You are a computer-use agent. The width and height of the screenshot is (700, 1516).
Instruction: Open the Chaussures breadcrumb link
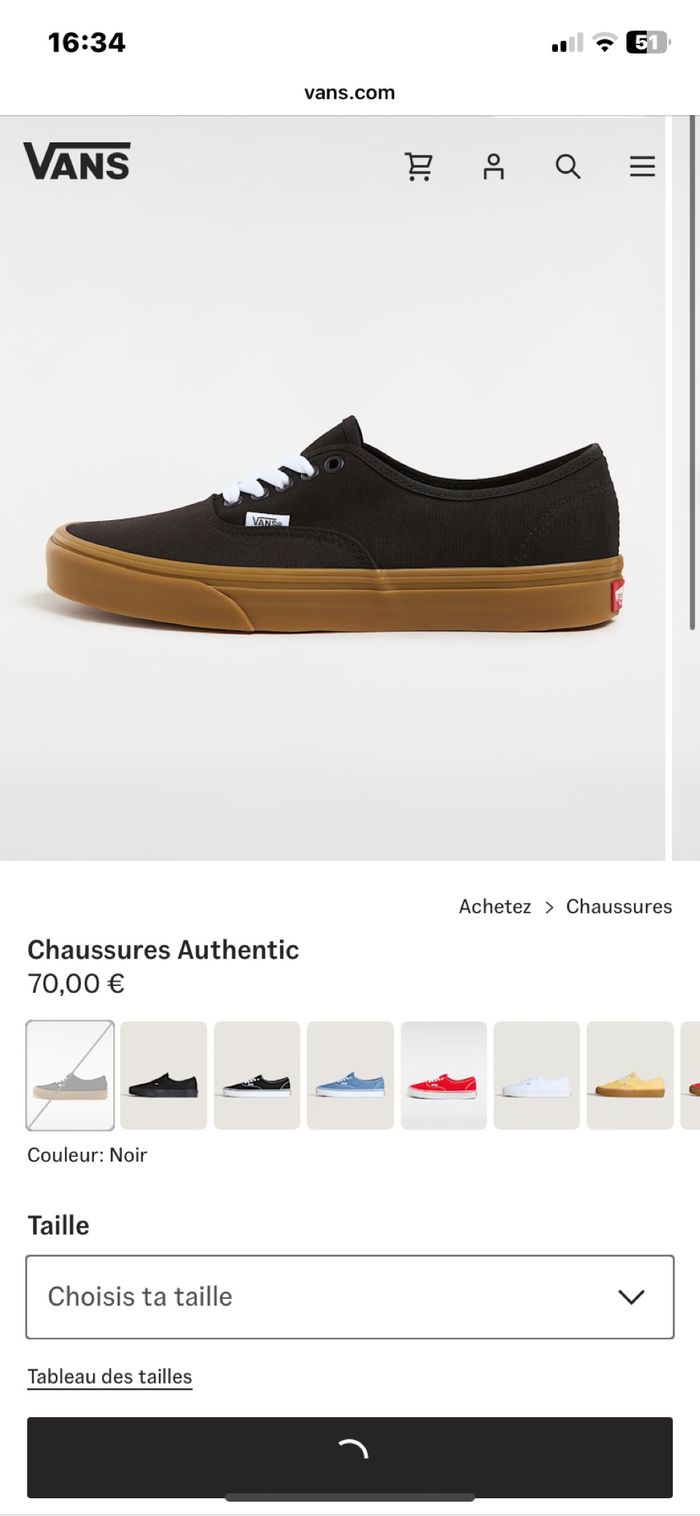tap(619, 906)
